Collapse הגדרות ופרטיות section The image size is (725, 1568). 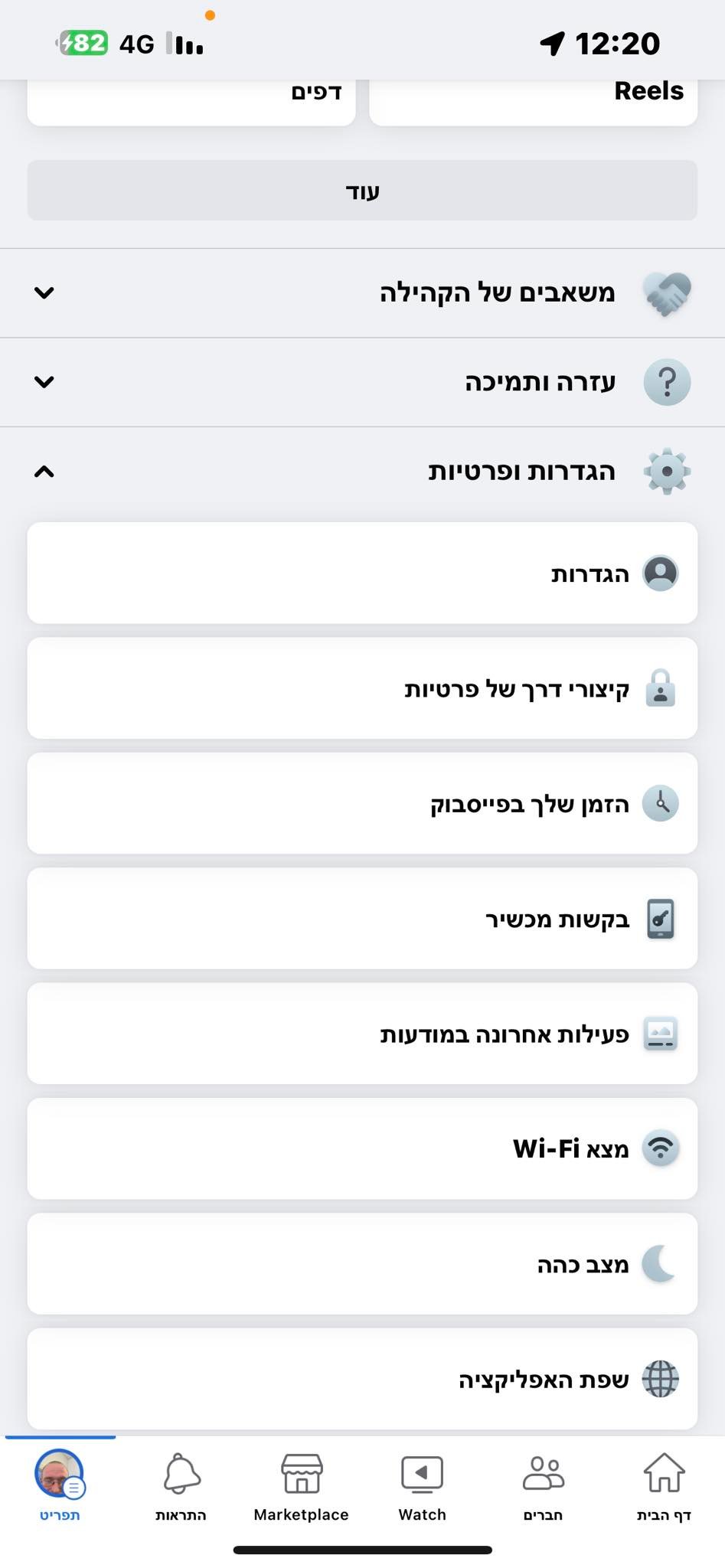tap(362, 471)
